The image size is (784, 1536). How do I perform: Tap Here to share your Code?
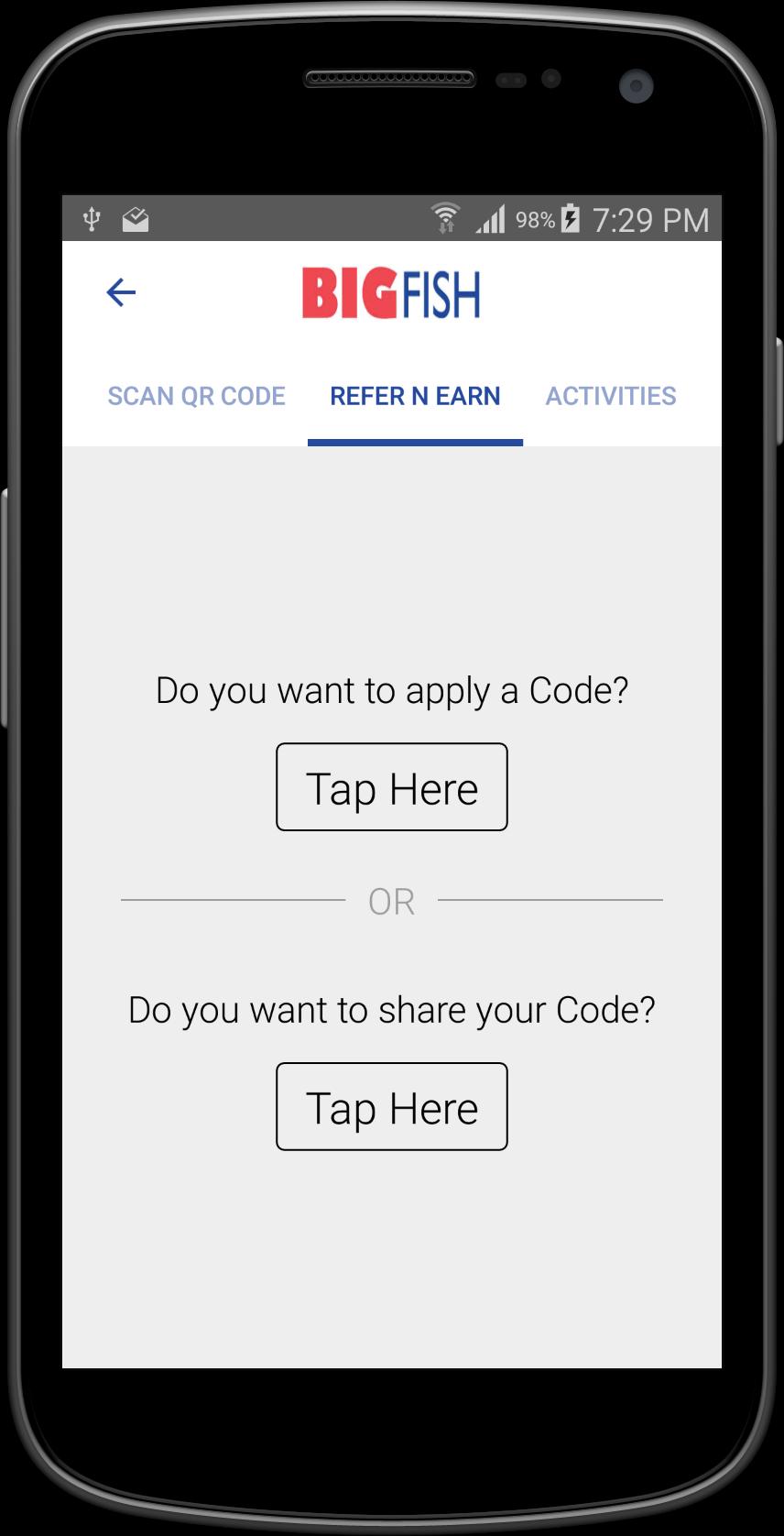[392, 1107]
